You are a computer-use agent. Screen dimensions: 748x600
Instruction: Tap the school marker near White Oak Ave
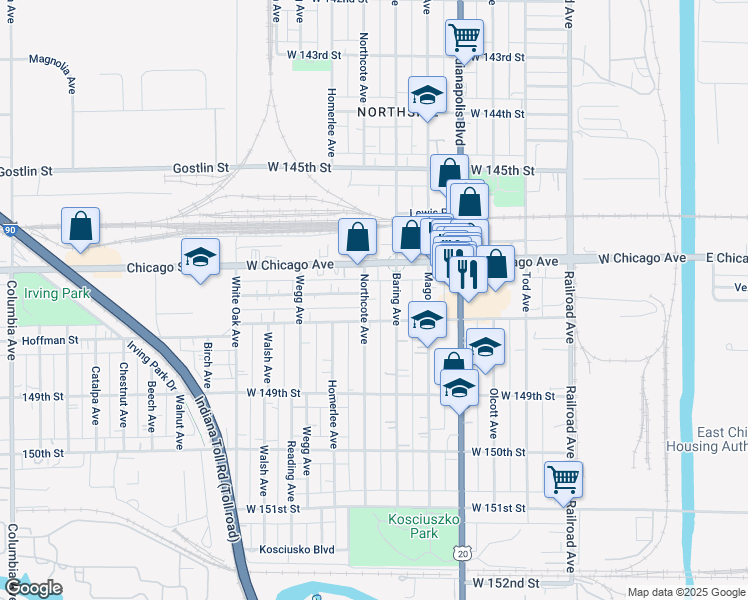tap(199, 258)
